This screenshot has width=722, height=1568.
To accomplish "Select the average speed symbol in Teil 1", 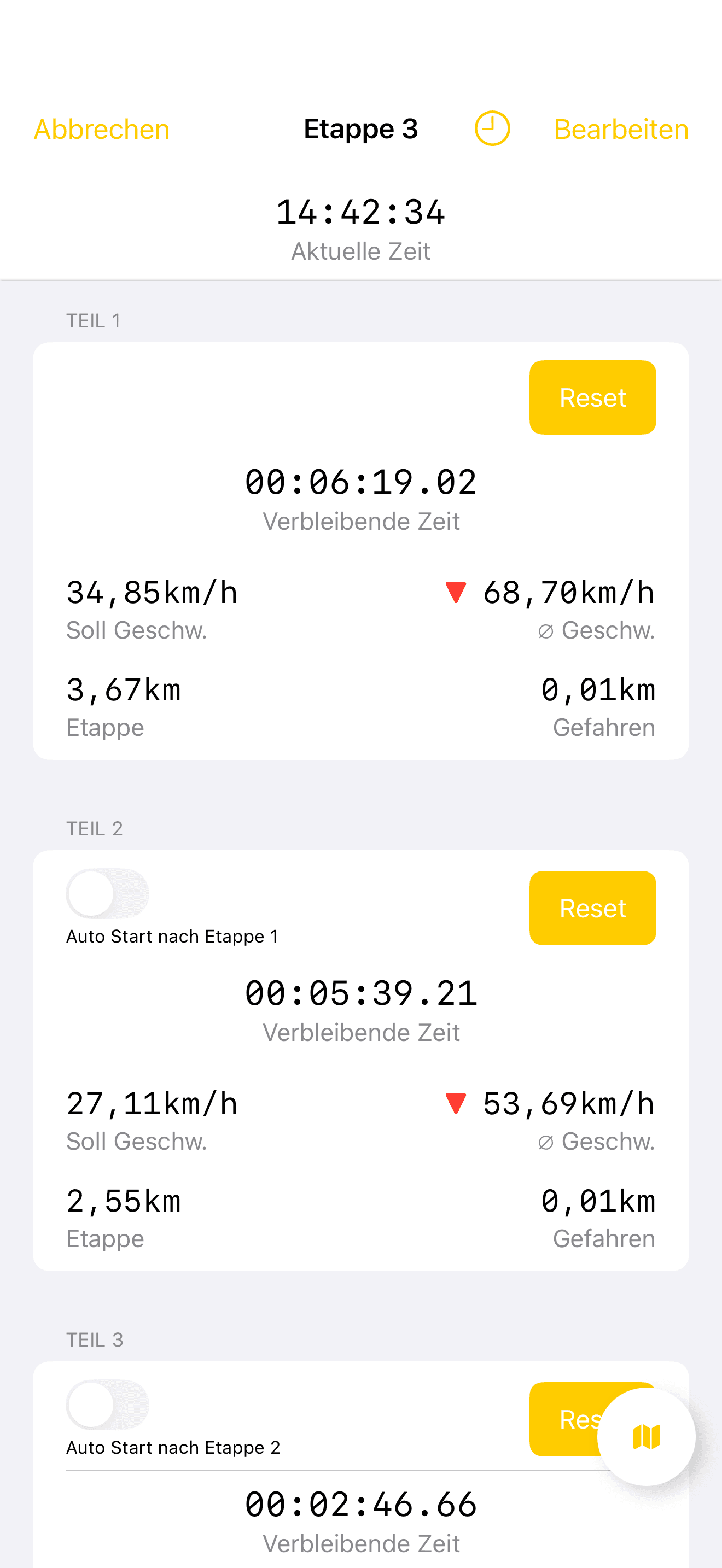I will 546,630.
